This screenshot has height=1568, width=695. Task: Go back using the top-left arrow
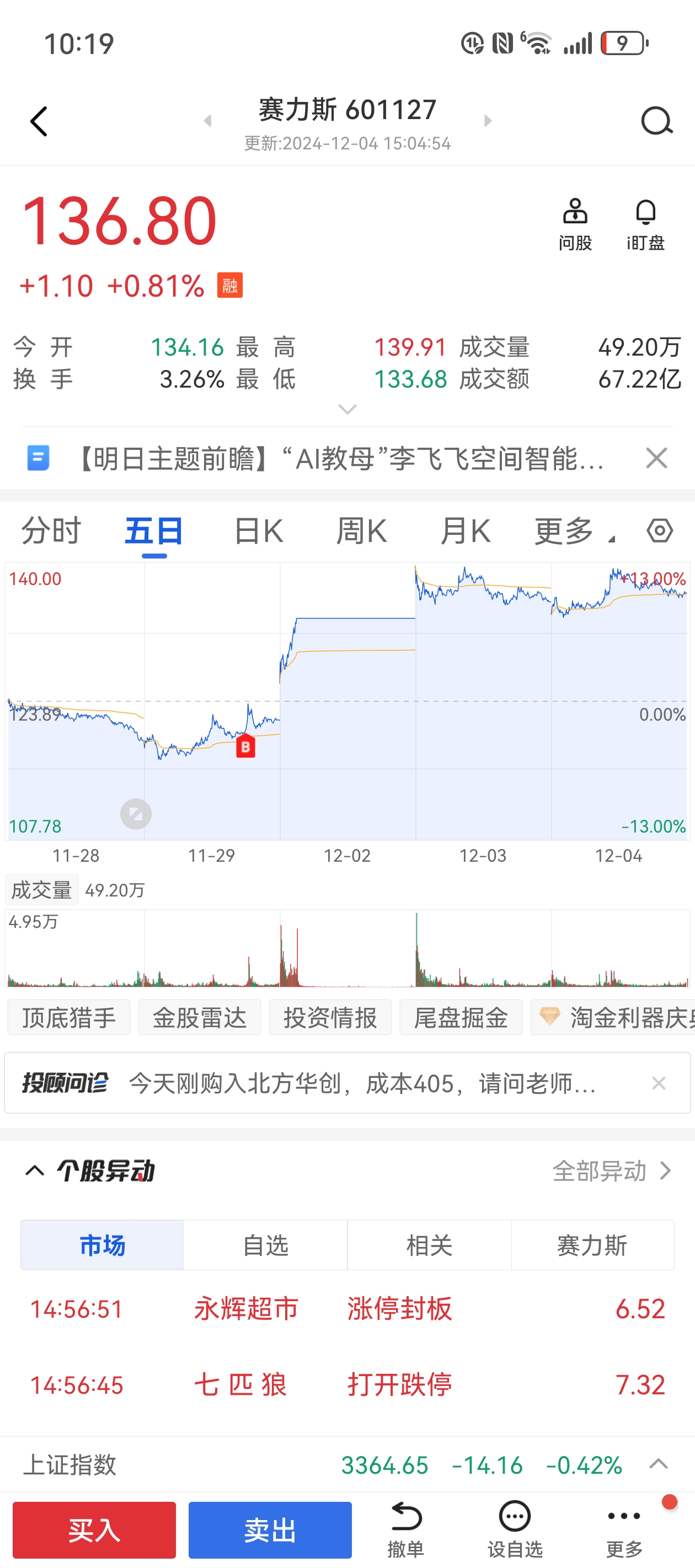tap(39, 121)
